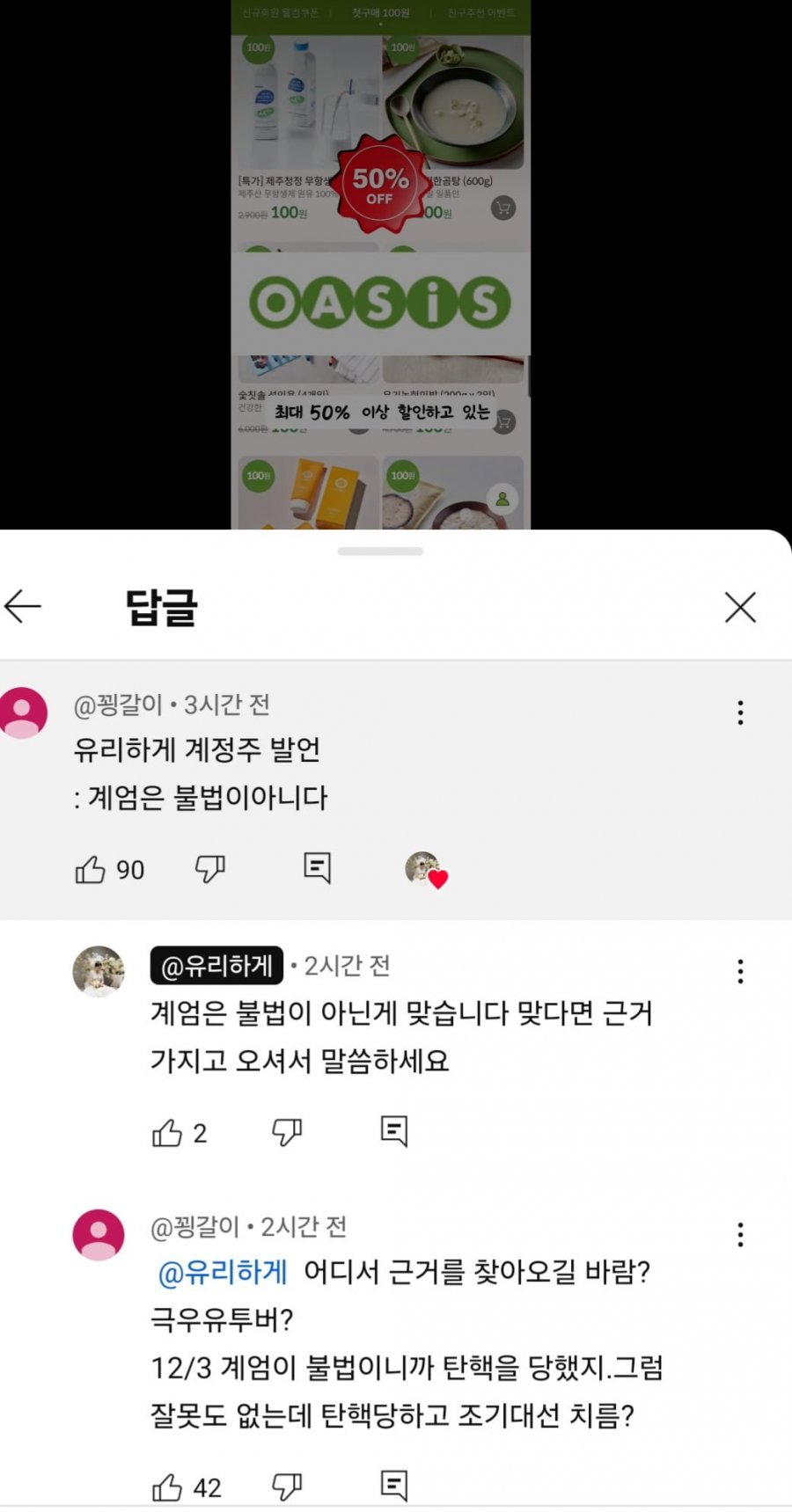Open overflow menu for the '어디서 근거를' reply
The height and width of the screenshot is (1512, 792).
click(x=740, y=1235)
